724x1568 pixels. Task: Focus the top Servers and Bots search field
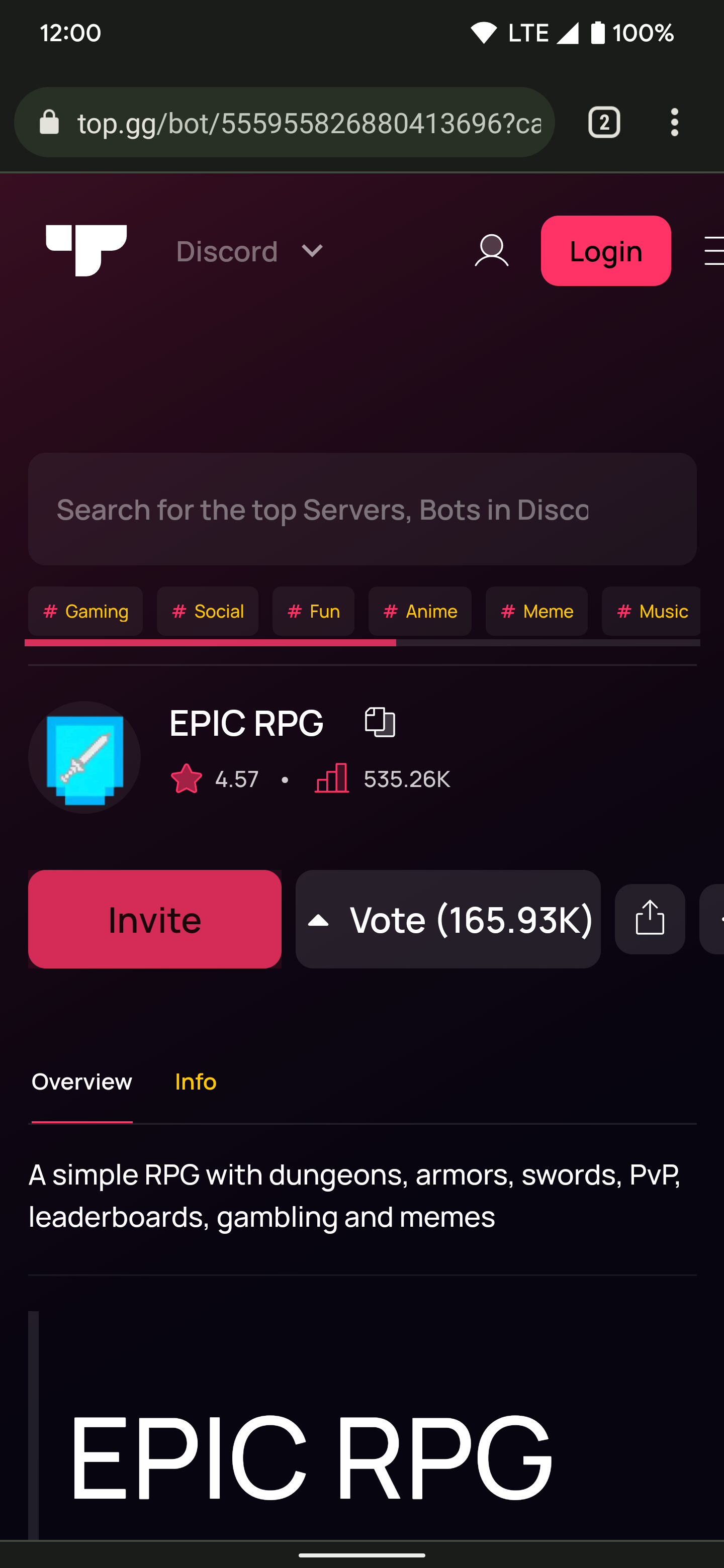click(x=361, y=510)
